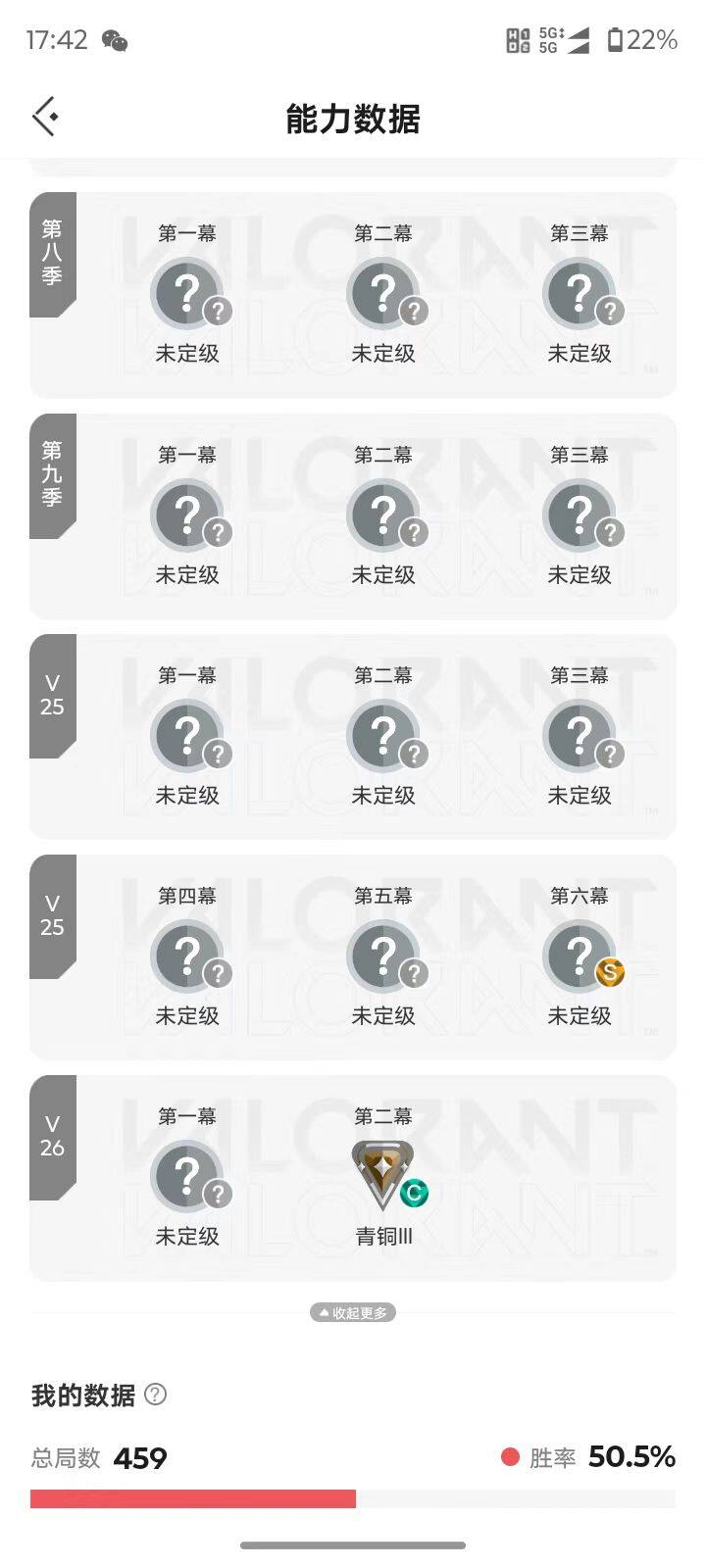Tap the small circle on V25 Act 4 badge
This screenshot has width=706, height=1568.
[x=218, y=975]
